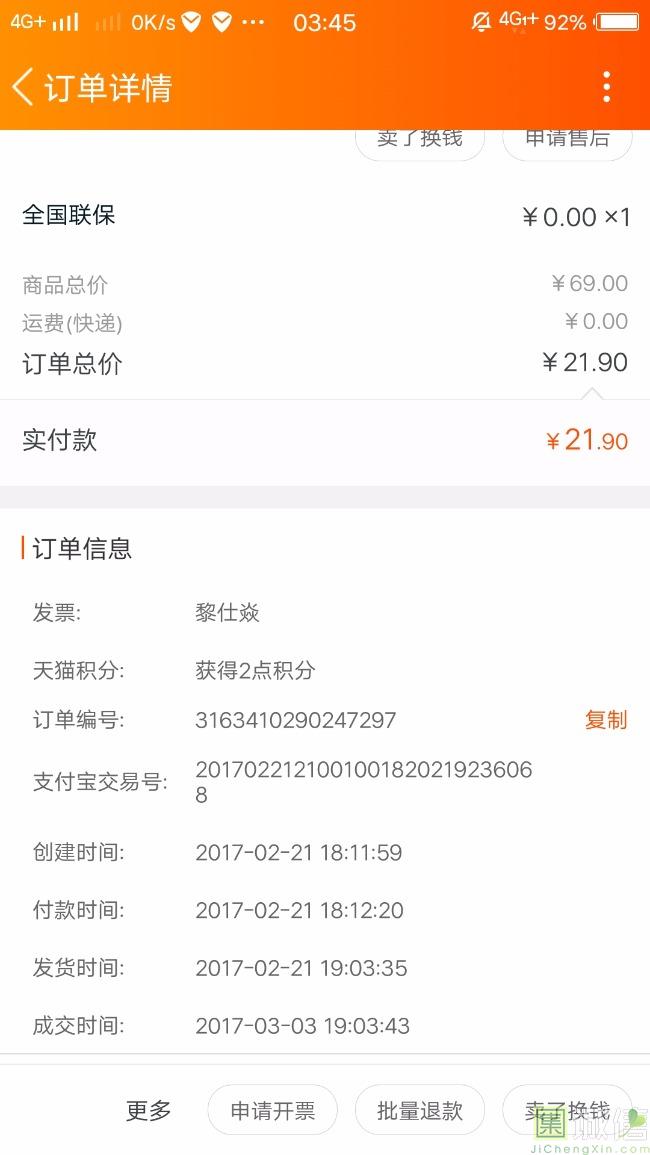Copy the order number via 复制
Viewport: 650px width, 1155px height.
coord(606,720)
